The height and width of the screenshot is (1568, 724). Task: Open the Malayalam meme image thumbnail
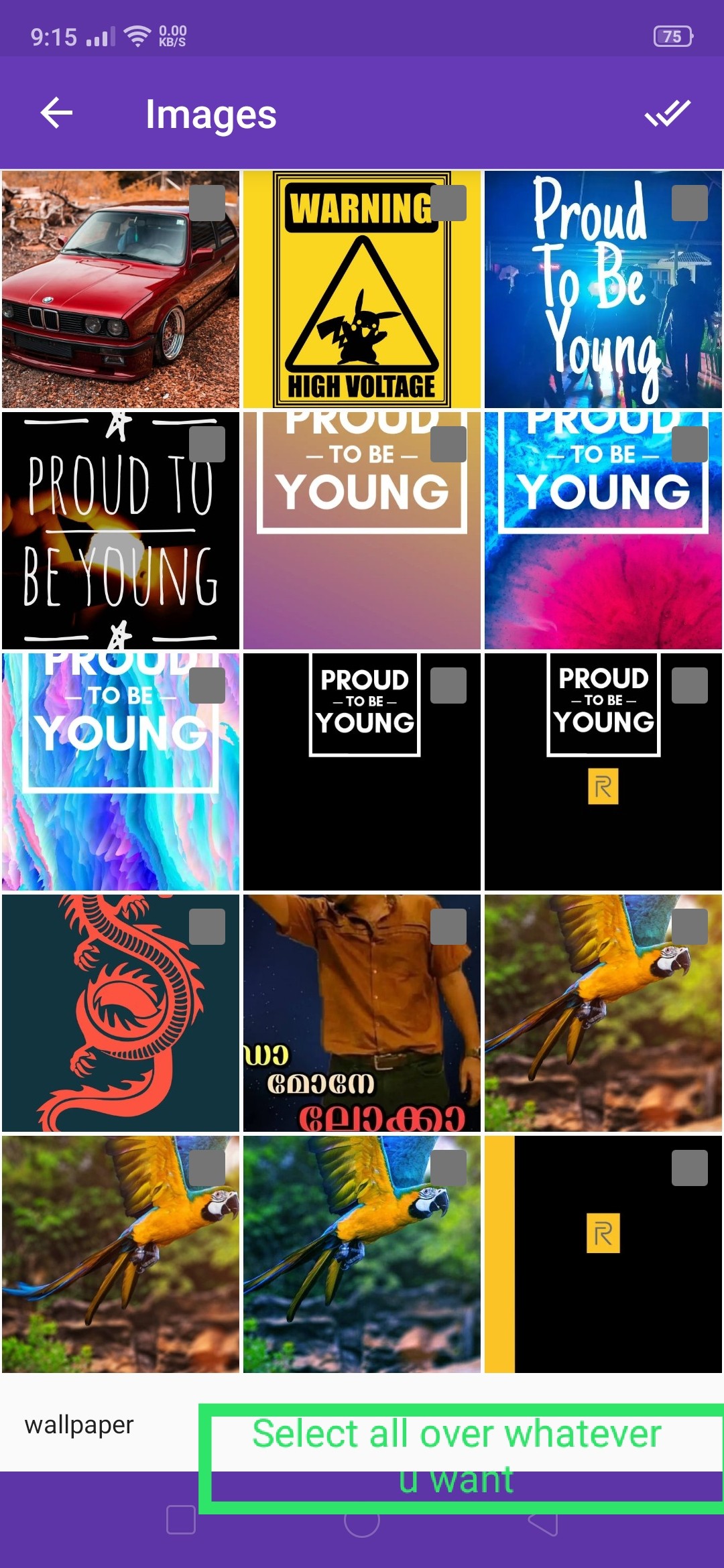(x=362, y=1012)
